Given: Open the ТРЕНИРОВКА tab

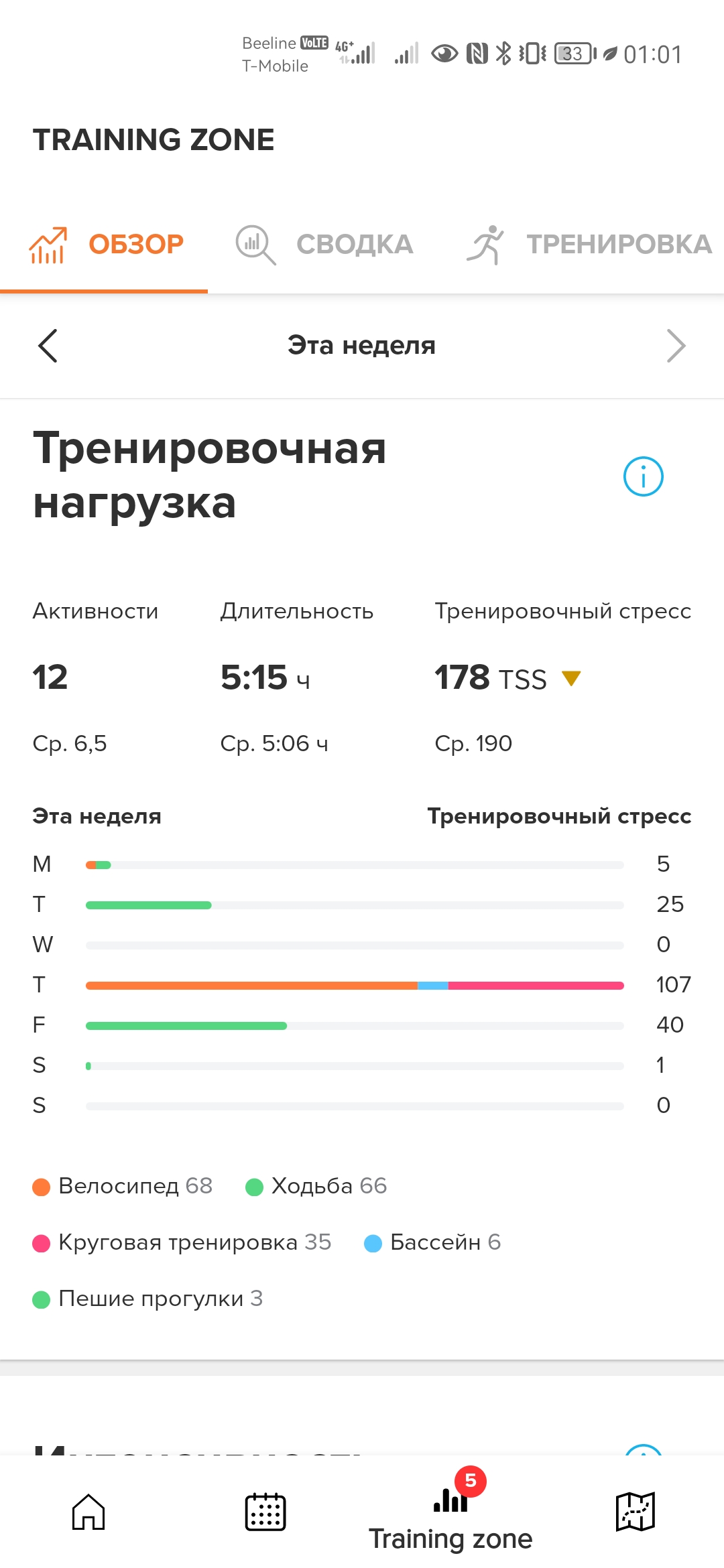Looking at the screenshot, I should point(589,245).
